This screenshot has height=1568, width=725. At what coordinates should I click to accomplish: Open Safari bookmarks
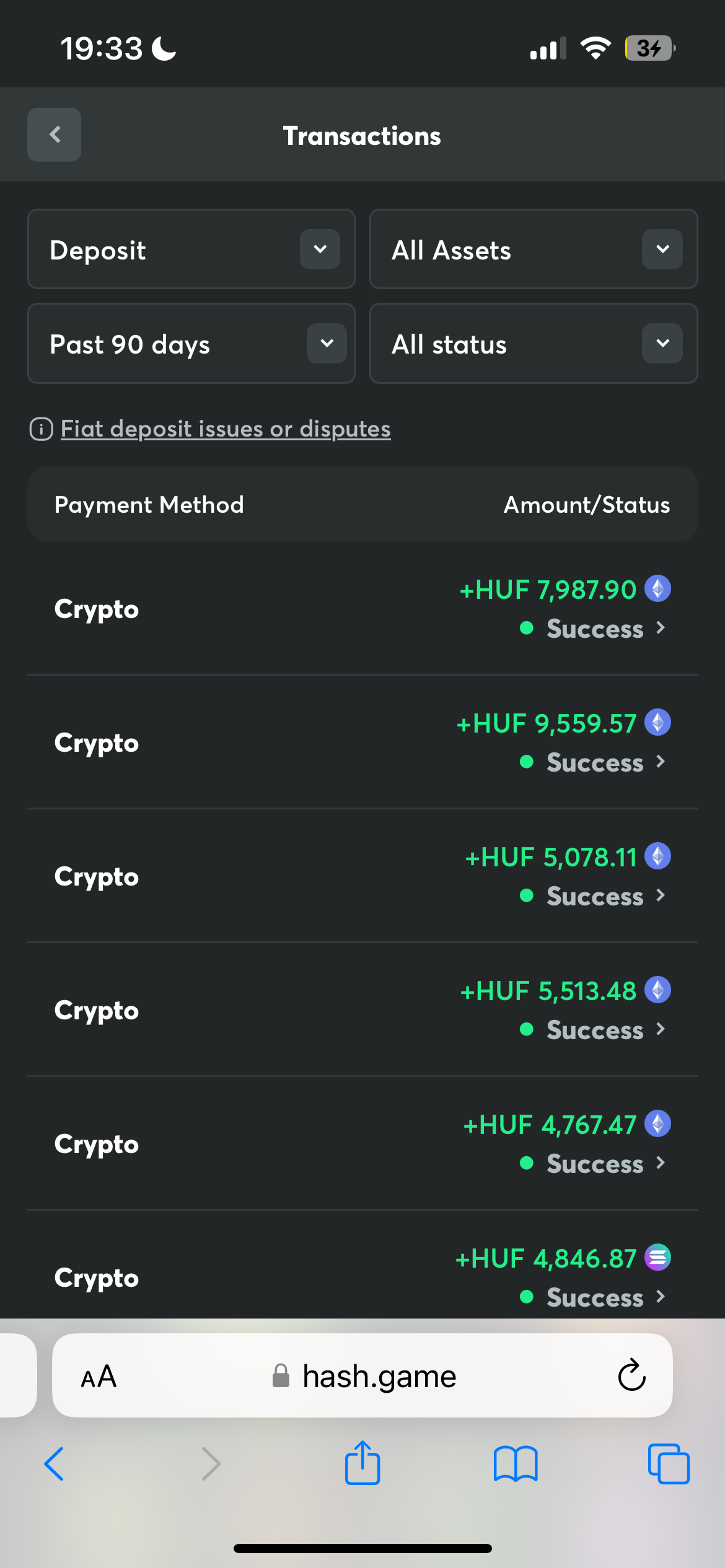click(x=516, y=1464)
